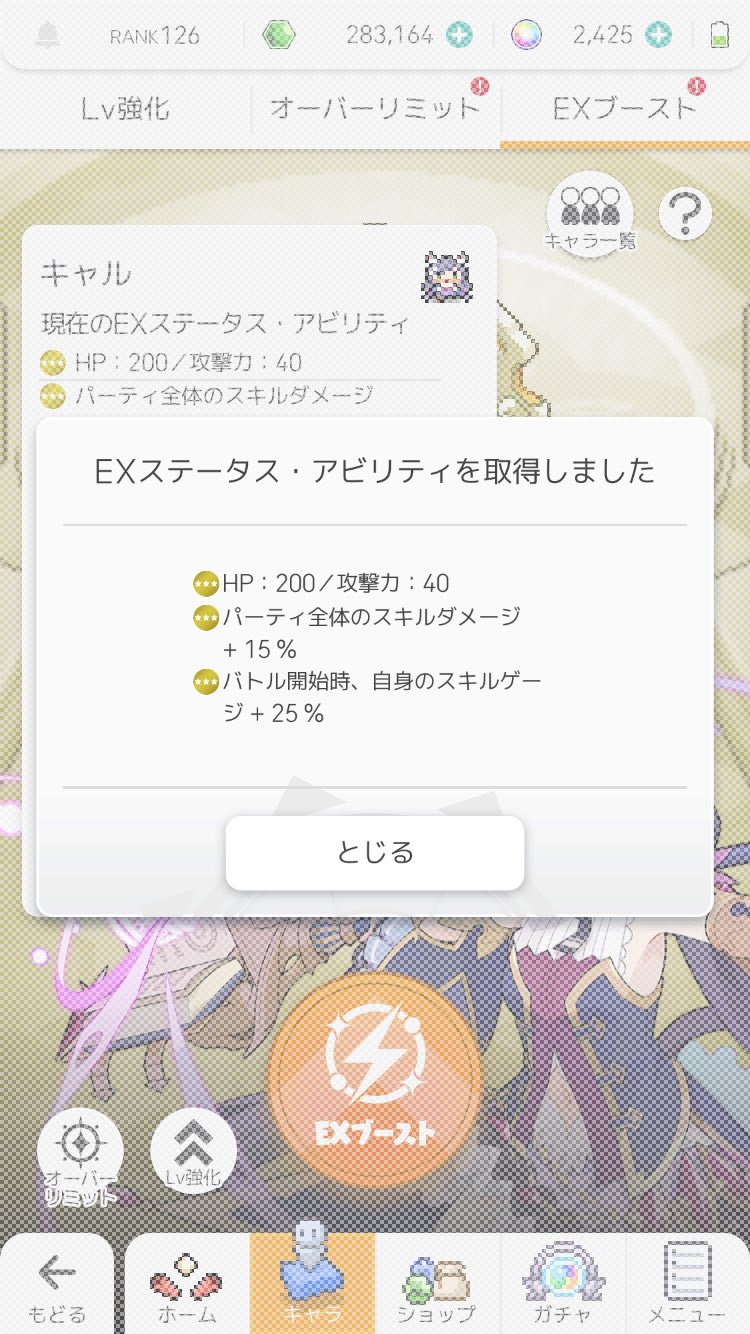Open the round オーバーリミット shortcut
Screen dimensions: 750x1334
(80, 1152)
